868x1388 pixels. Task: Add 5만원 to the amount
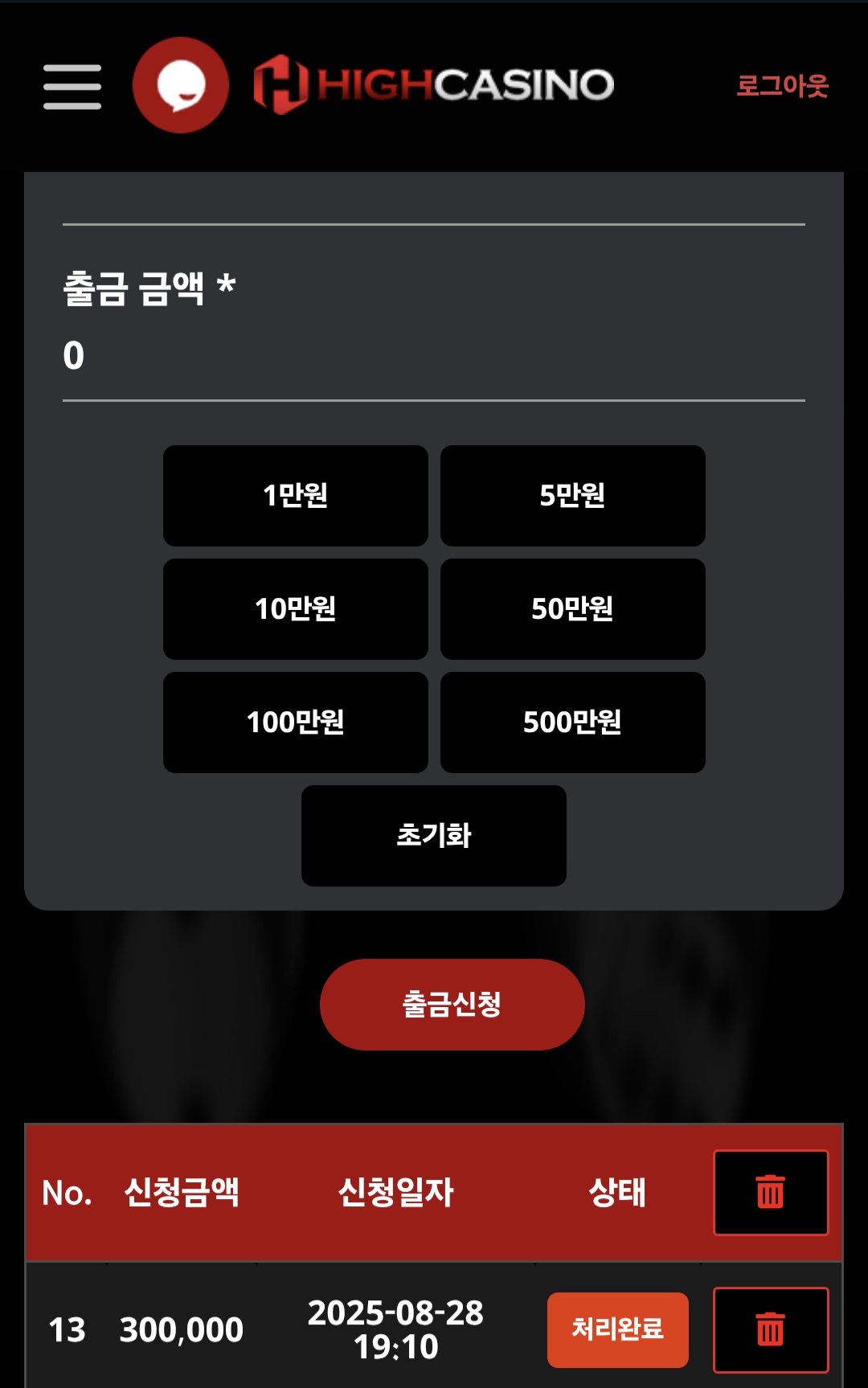[x=572, y=496]
